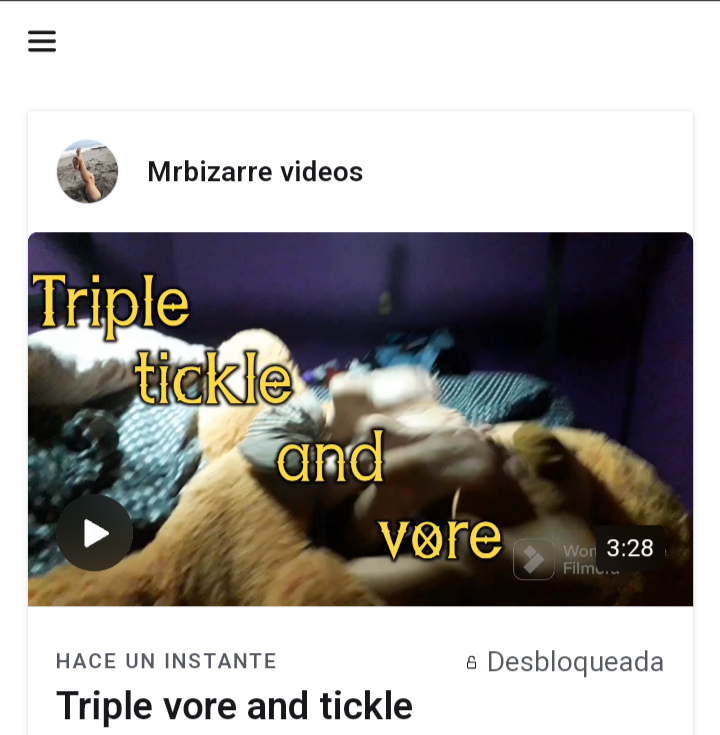Play the 3:28 video
The height and width of the screenshot is (735, 720).
click(x=95, y=533)
